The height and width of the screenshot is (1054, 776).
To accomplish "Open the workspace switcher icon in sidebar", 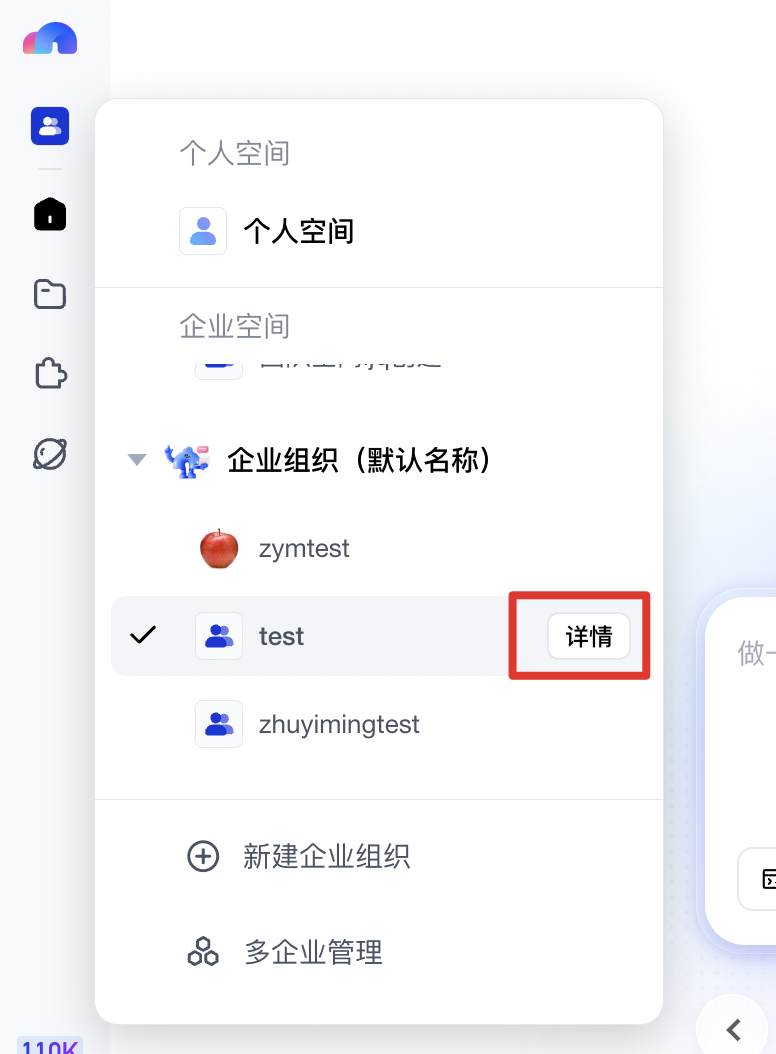I will (x=50, y=126).
